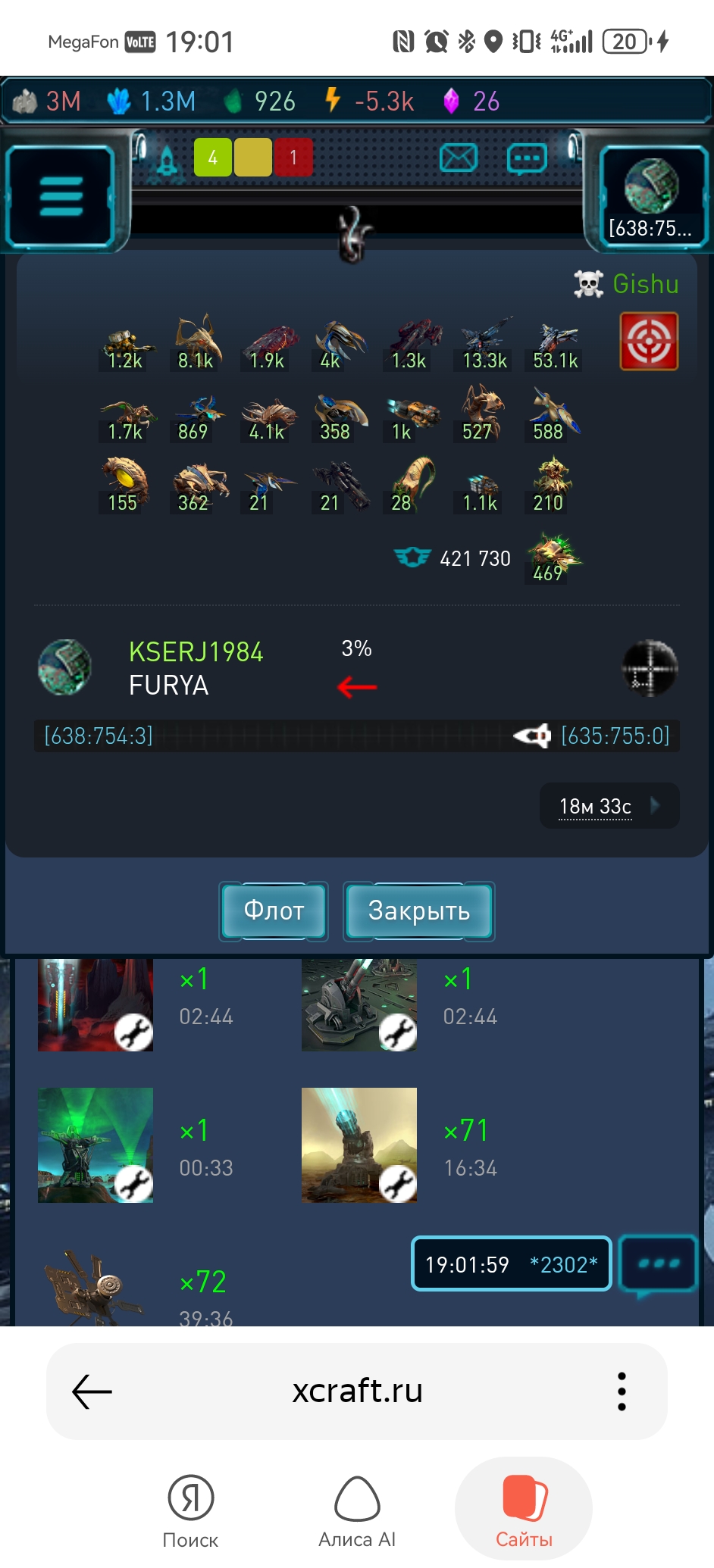714x1568 pixels.
Task: Switch to the Поиск tab
Action: (x=190, y=1510)
